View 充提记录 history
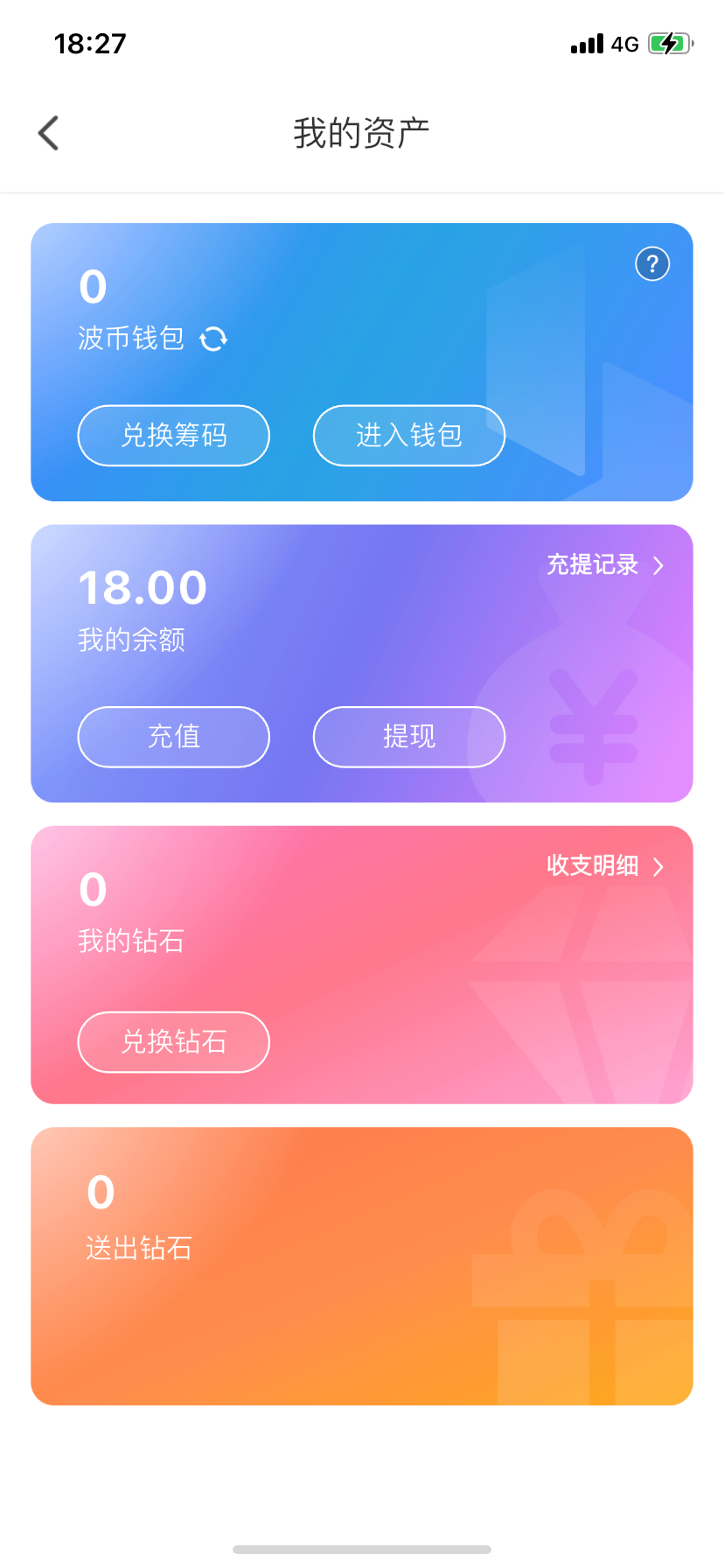Viewport: 724px width, 1568px height. point(605,565)
